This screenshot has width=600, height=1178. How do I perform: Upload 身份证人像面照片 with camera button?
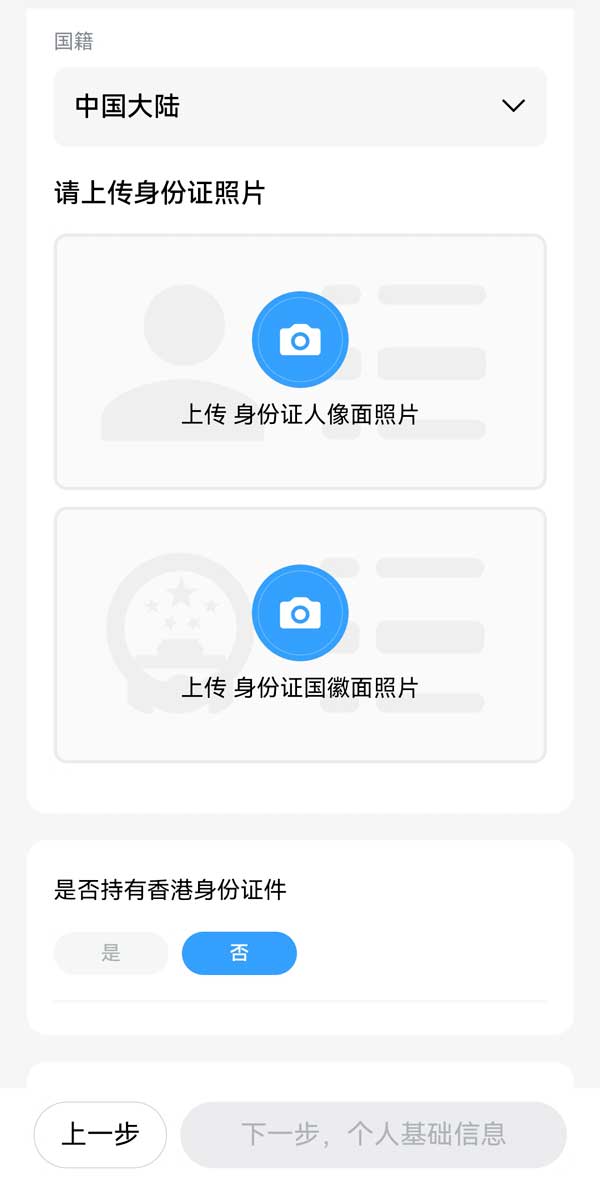pos(300,340)
